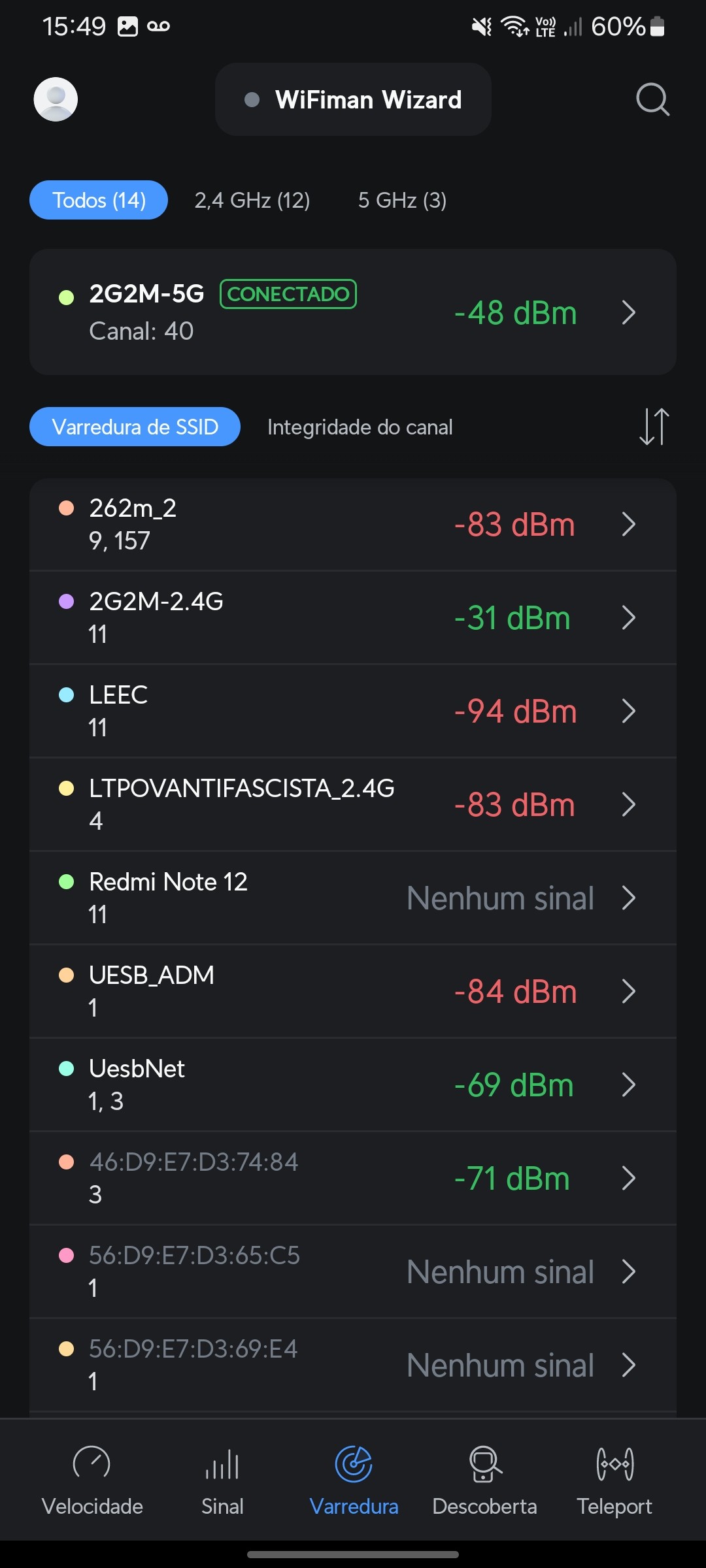The image size is (706, 1568).
Task: Tap the sort arrows icon
Action: 654,427
